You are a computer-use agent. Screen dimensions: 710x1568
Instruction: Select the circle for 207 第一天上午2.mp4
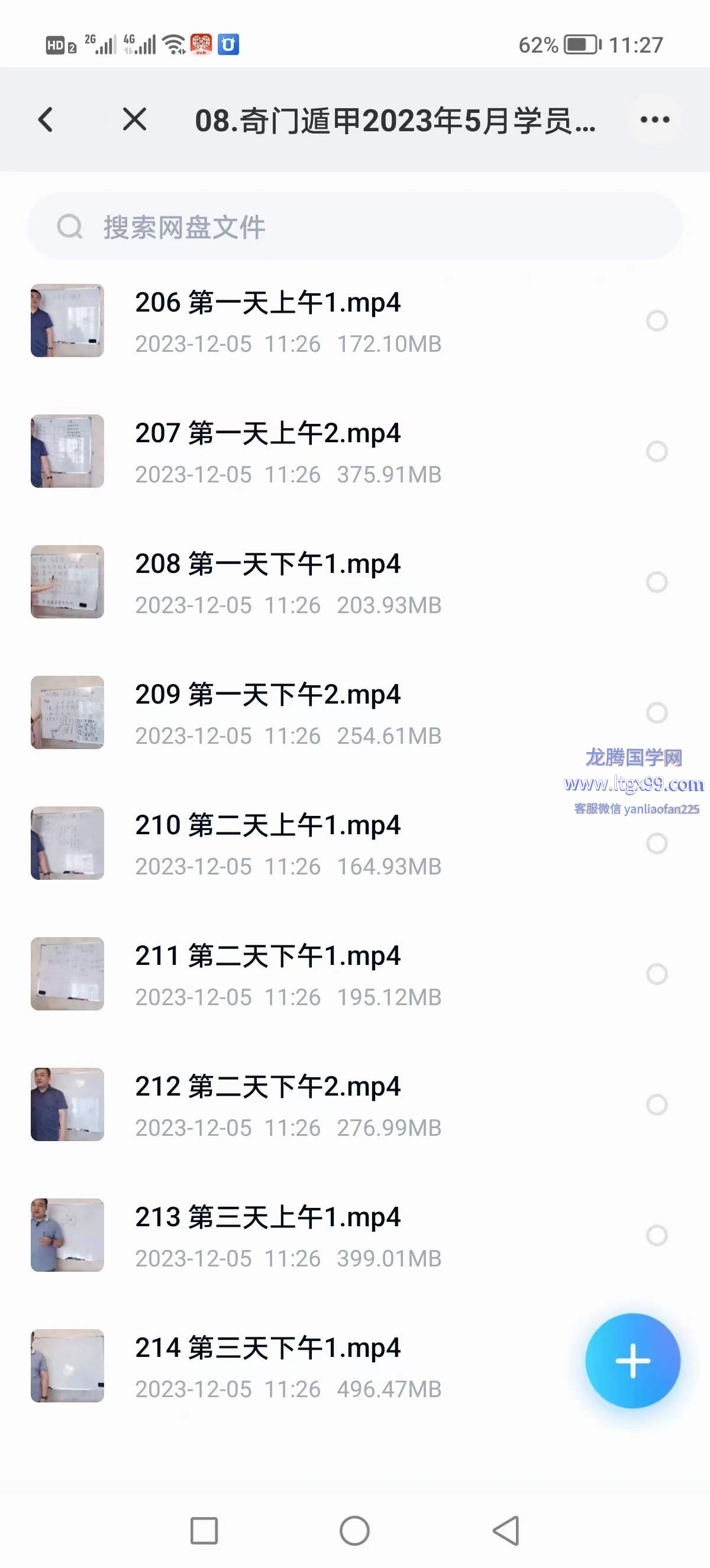coord(656,452)
